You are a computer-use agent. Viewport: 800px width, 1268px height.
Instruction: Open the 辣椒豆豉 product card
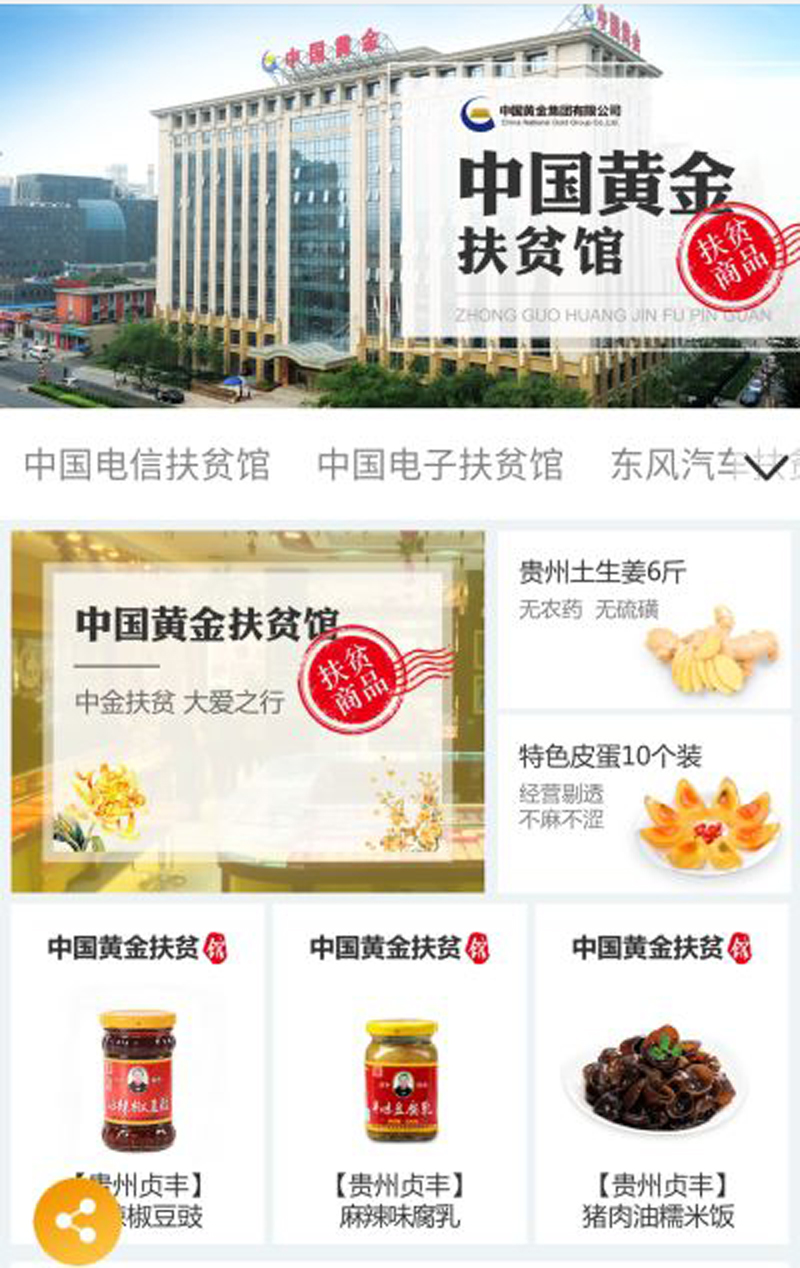(138, 1074)
